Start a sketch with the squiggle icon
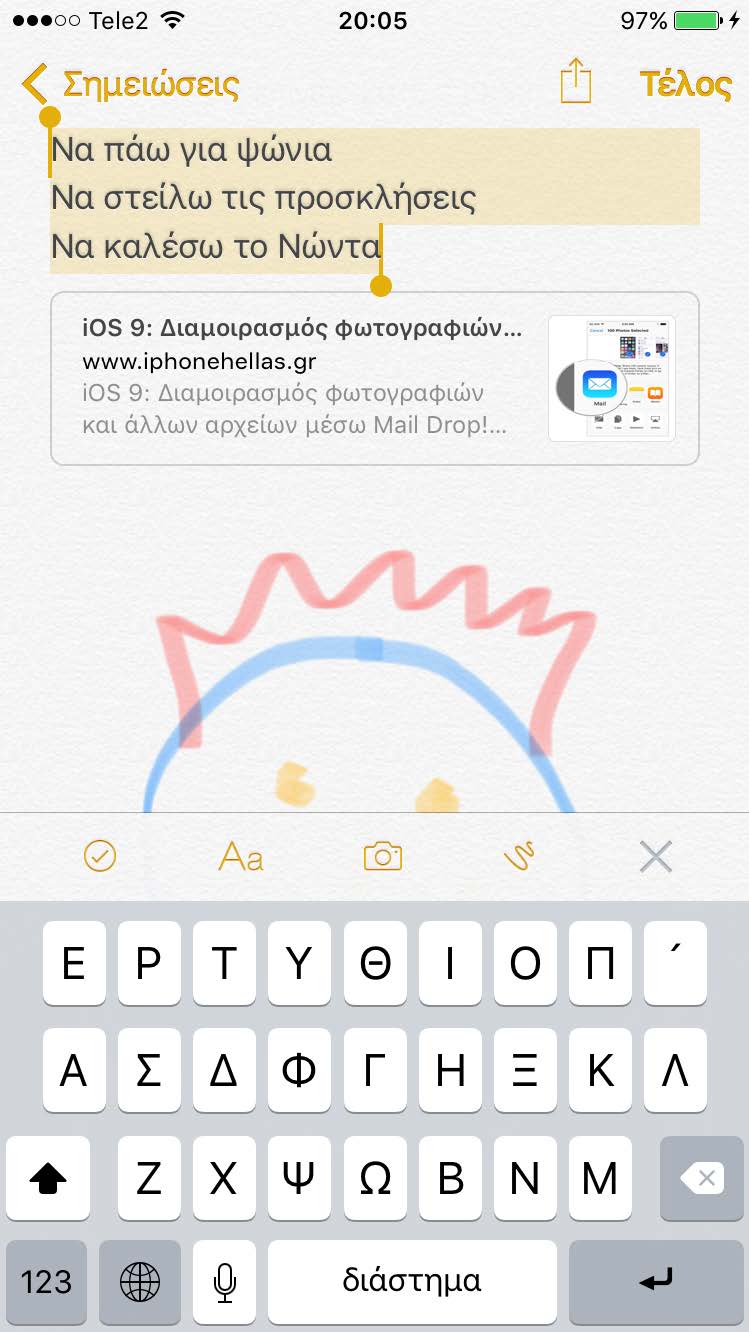 (x=520, y=856)
